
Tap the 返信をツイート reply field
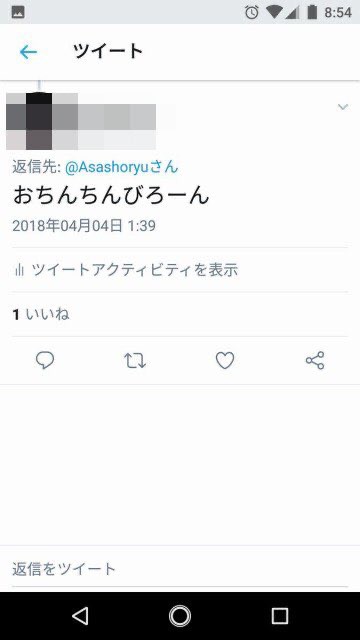point(180,569)
